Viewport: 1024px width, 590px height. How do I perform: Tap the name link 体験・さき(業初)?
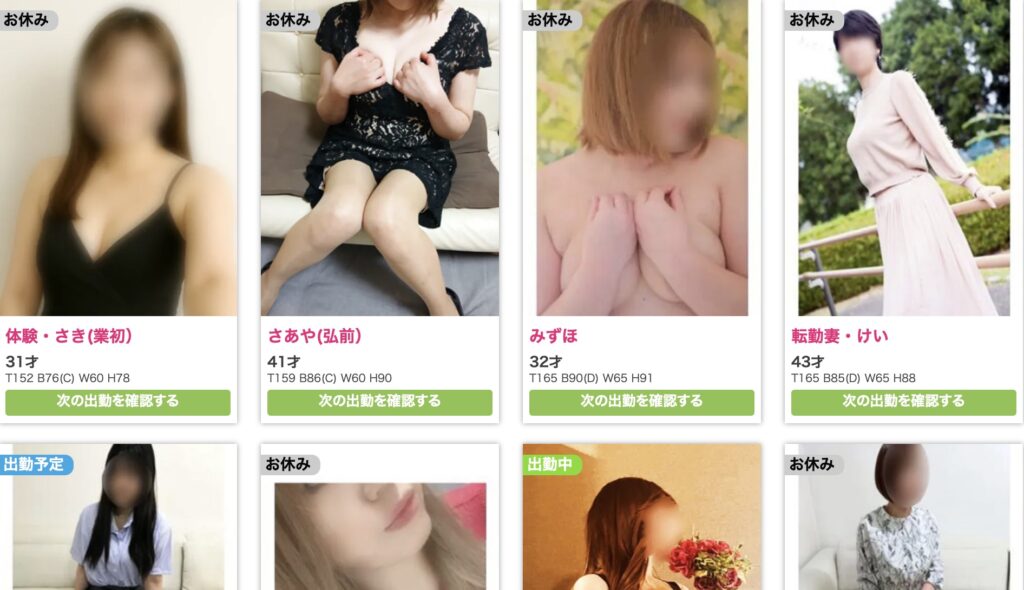click(69, 336)
